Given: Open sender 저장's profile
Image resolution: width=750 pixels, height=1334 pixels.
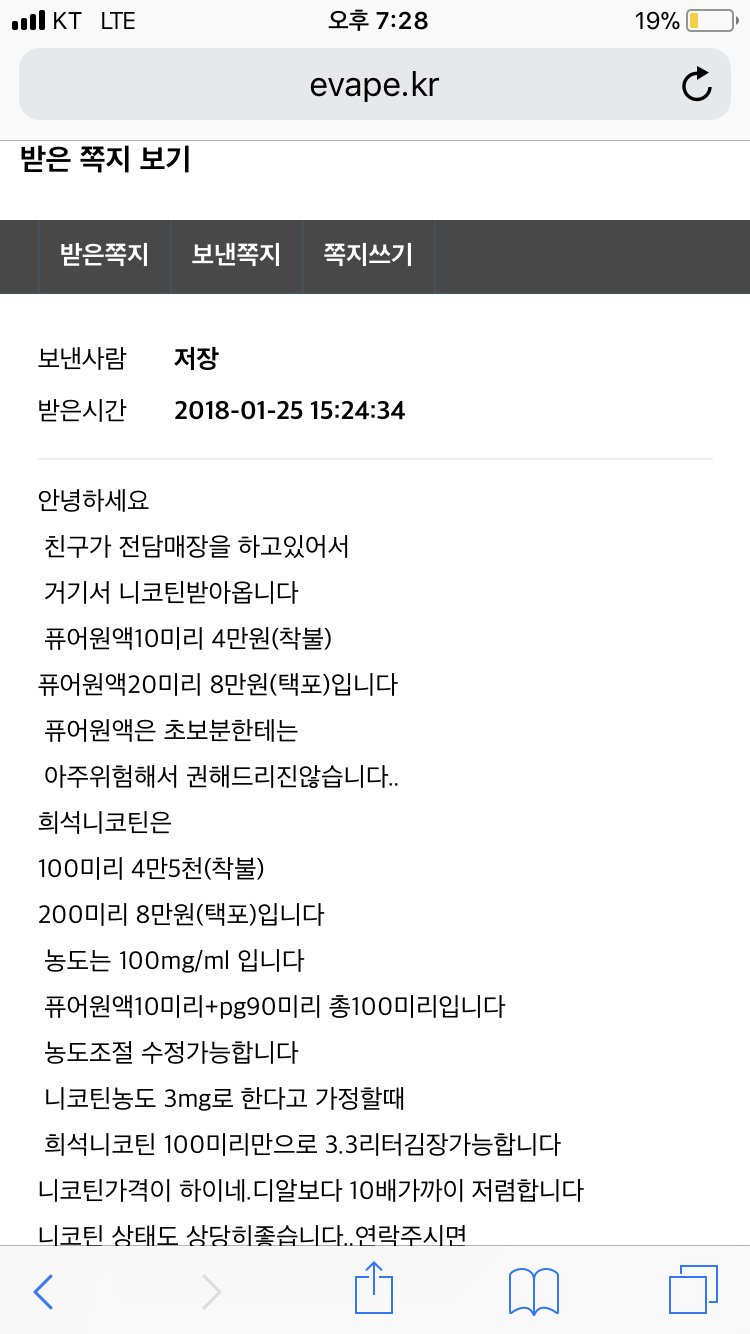Looking at the screenshot, I should (x=196, y=358).
